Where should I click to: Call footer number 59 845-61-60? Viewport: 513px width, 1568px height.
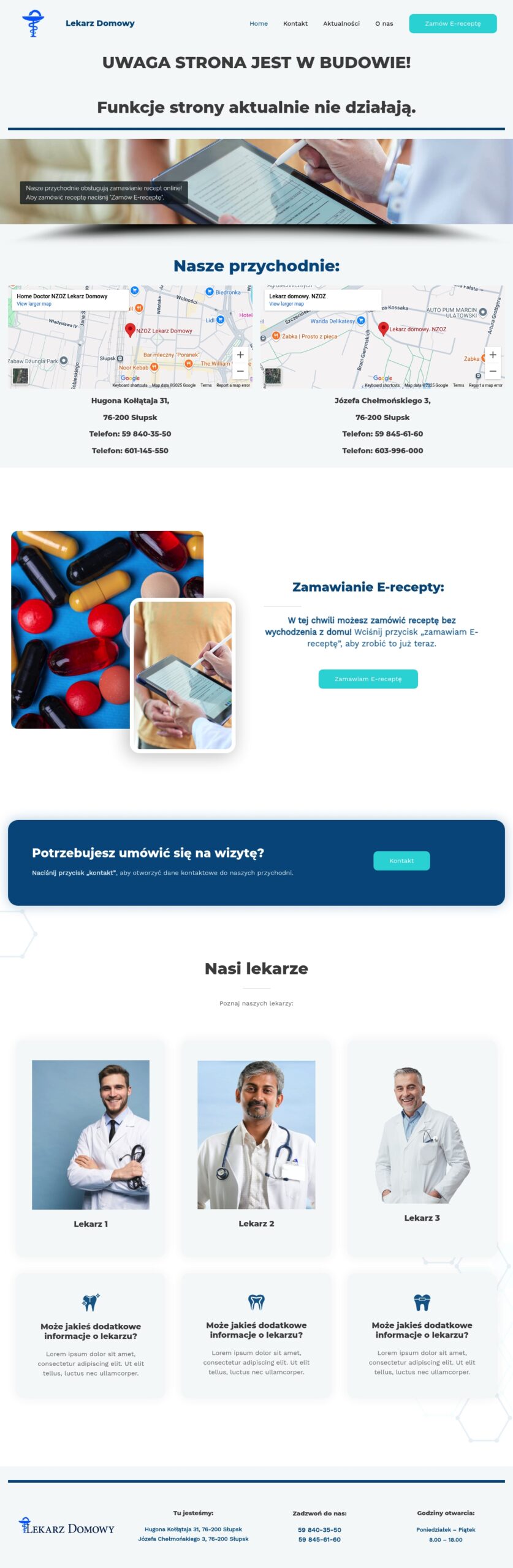click(x=319, y=1539)
